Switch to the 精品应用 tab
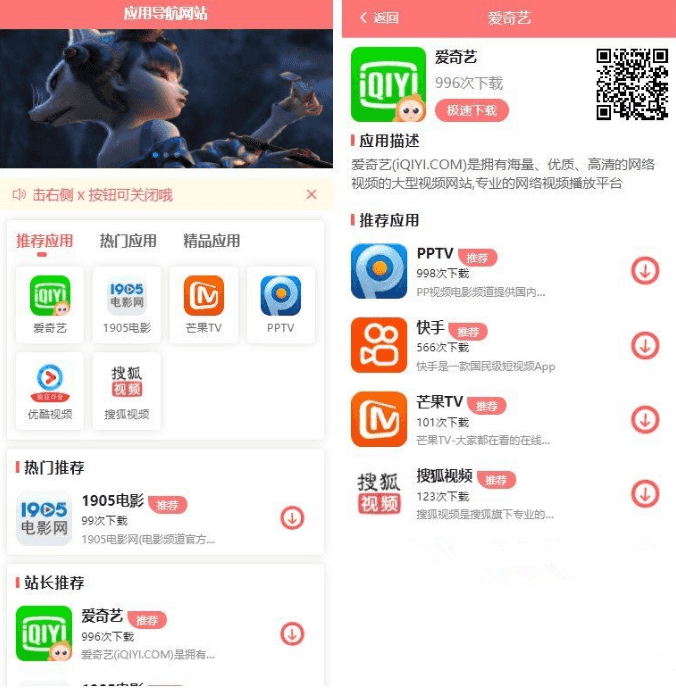 tap(211, 241)
